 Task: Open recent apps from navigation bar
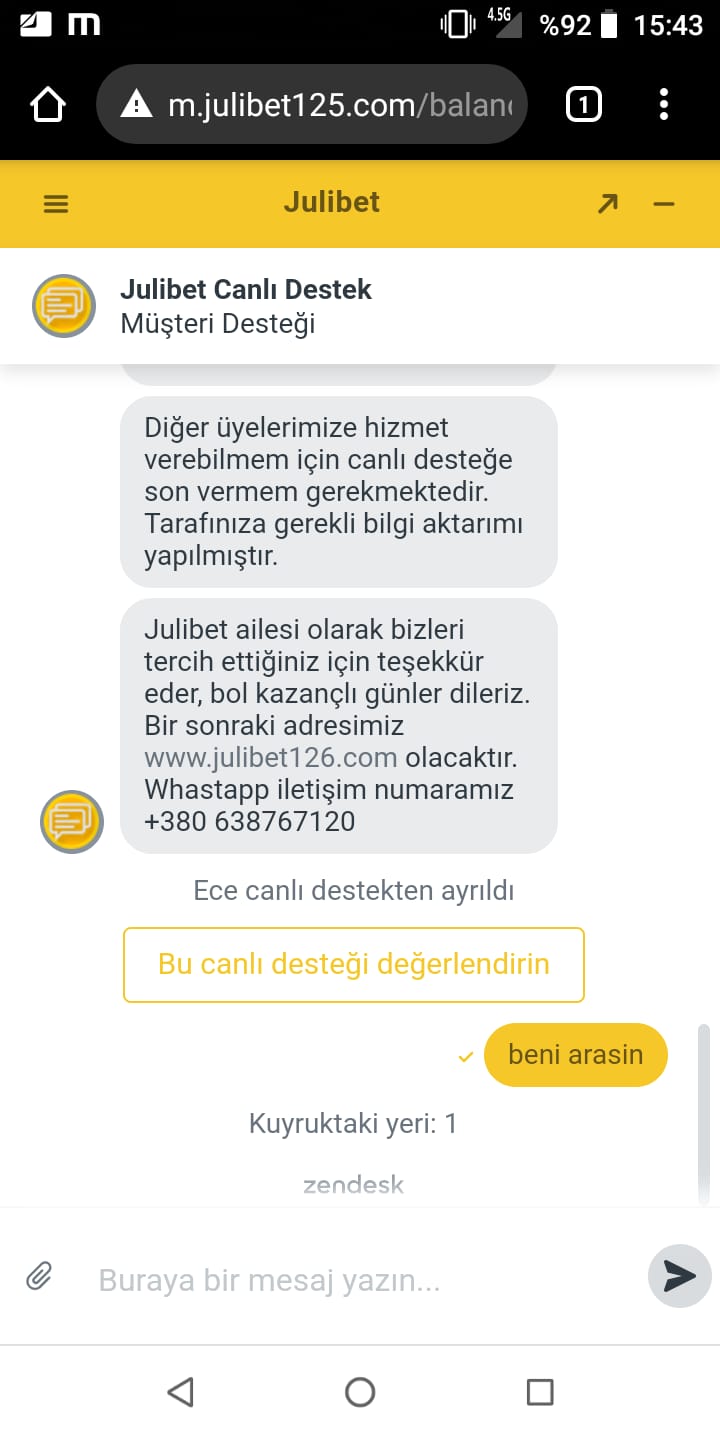(540, 1391)
